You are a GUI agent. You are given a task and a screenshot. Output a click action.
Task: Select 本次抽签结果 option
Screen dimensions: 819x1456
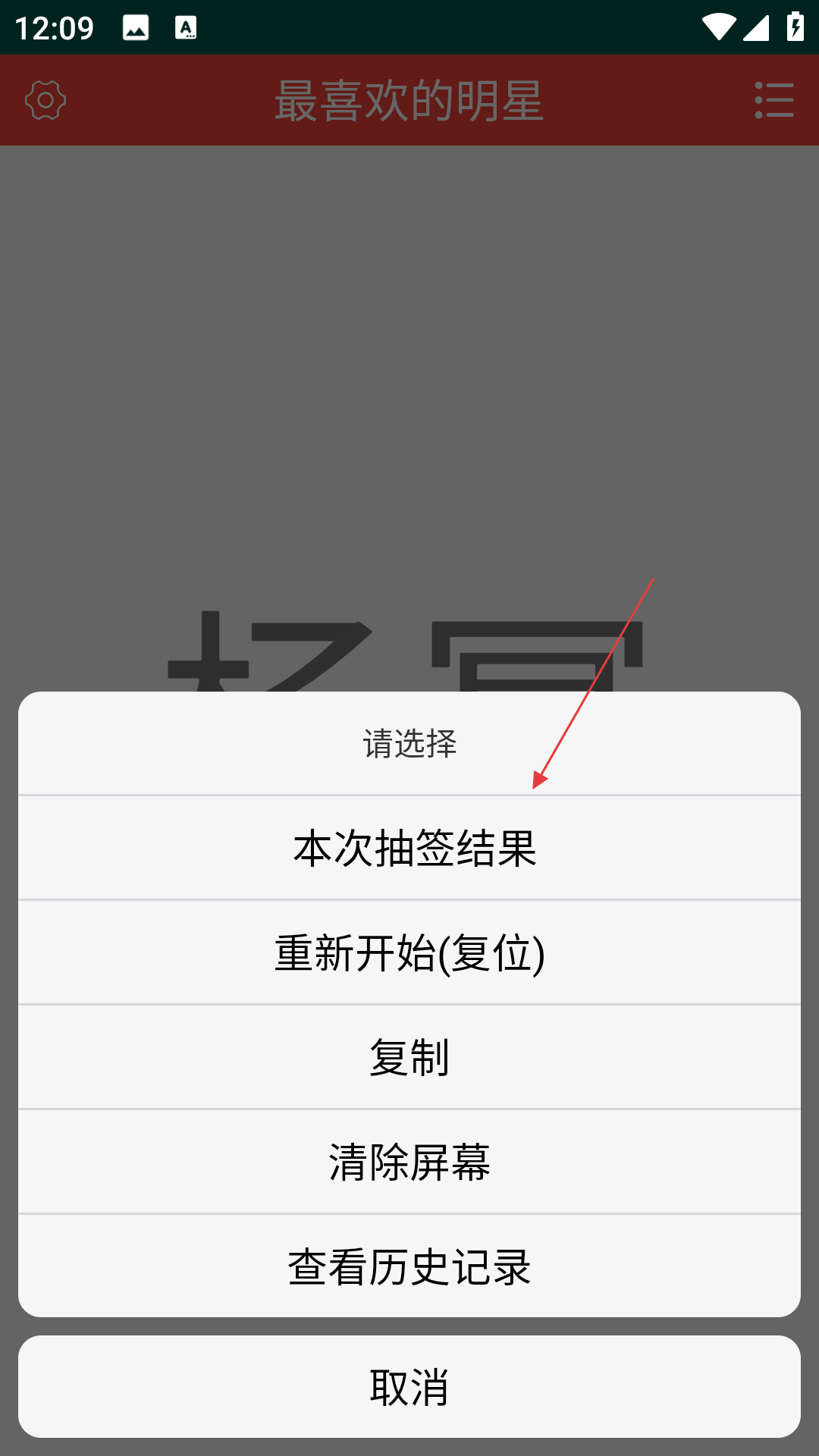pyautogui.click(x=409, y=848)
